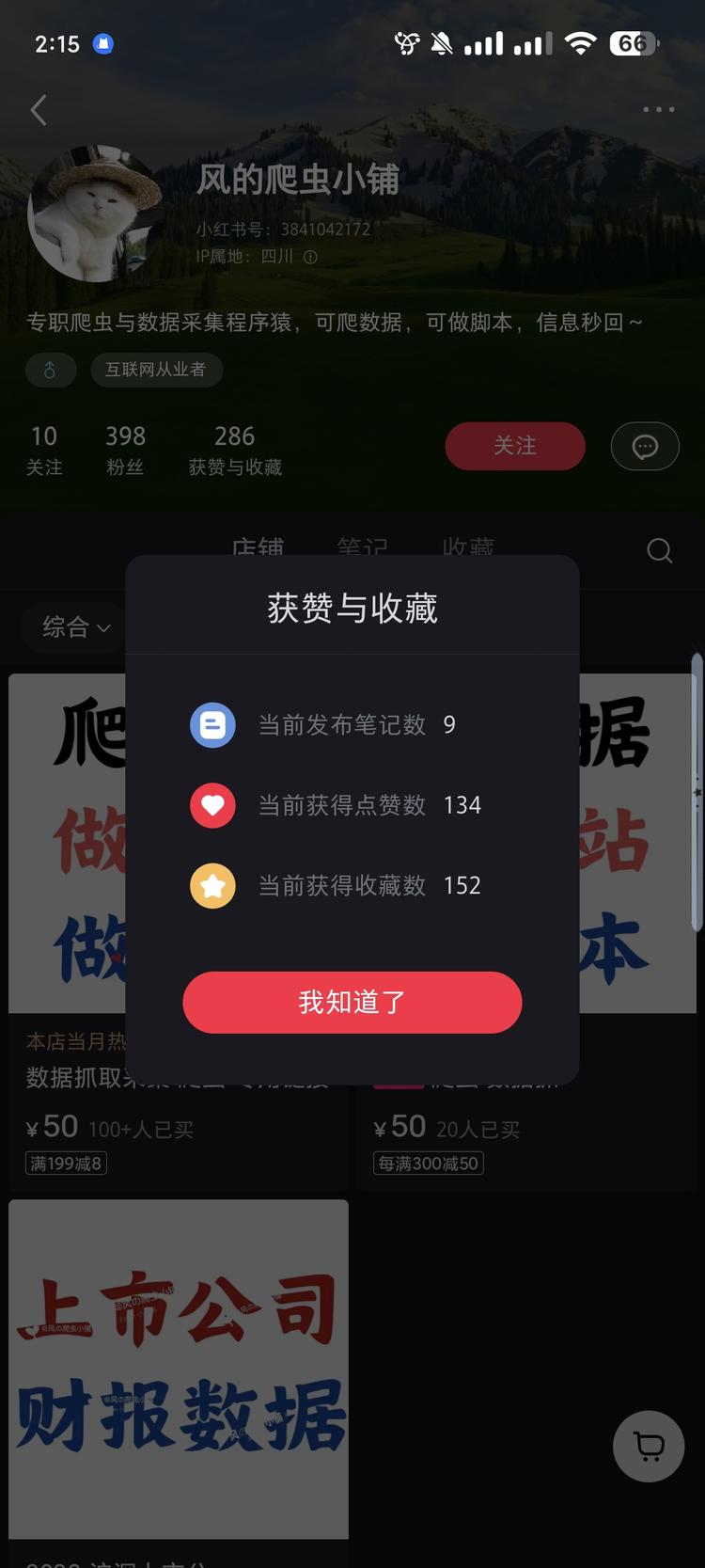Tap the 互联网从业者 profession tag

pyautogui.click(x=156, y=370)
